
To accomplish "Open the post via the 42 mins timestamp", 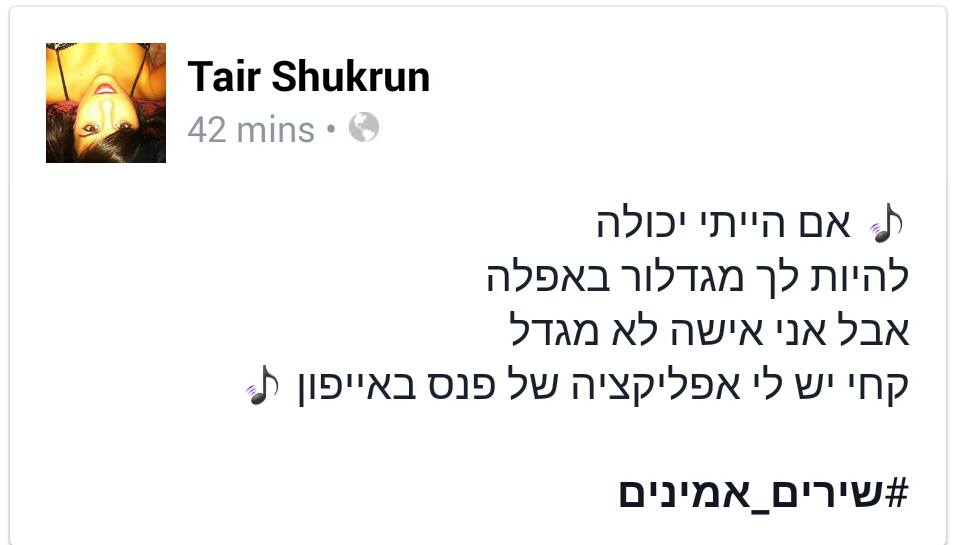I will coord(250,129).
